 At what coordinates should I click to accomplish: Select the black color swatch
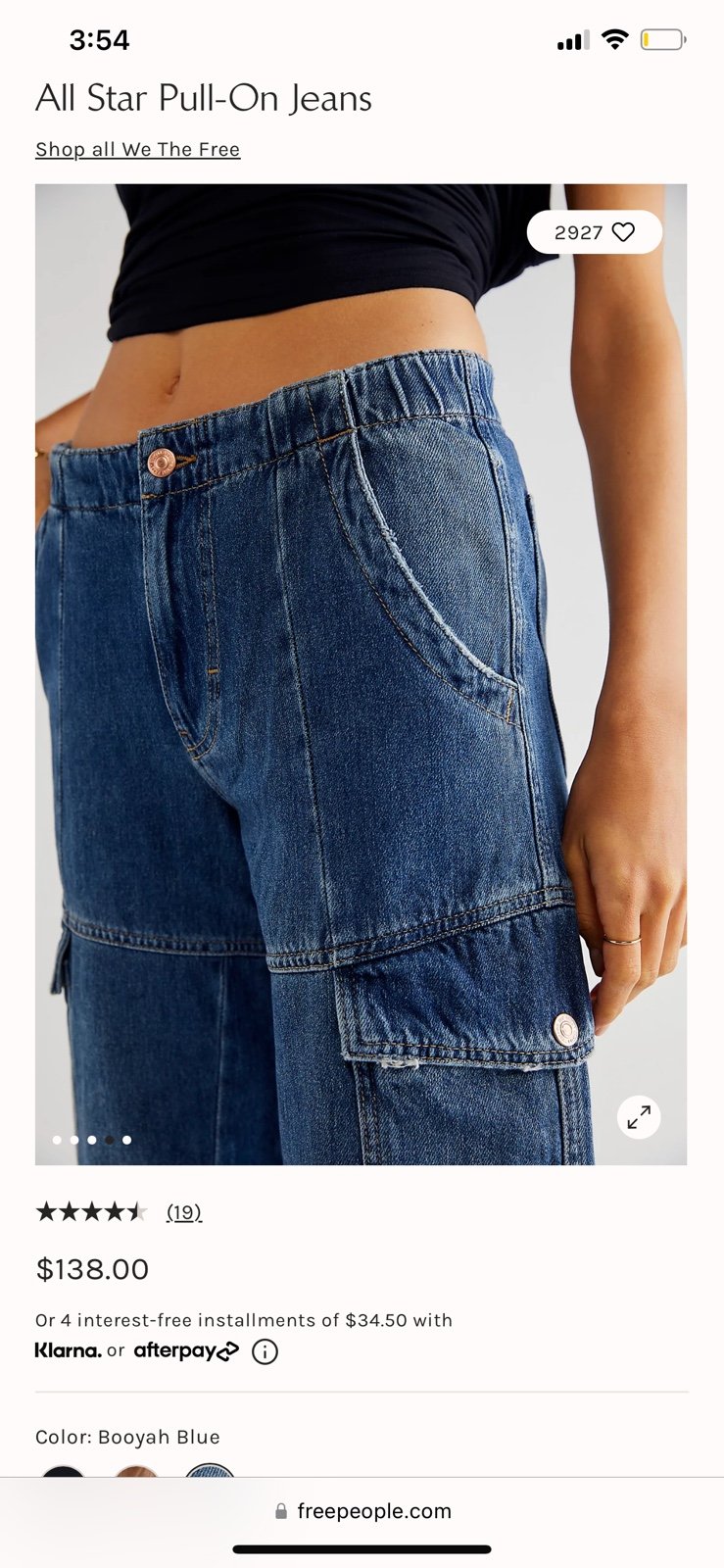(63, 1471)
